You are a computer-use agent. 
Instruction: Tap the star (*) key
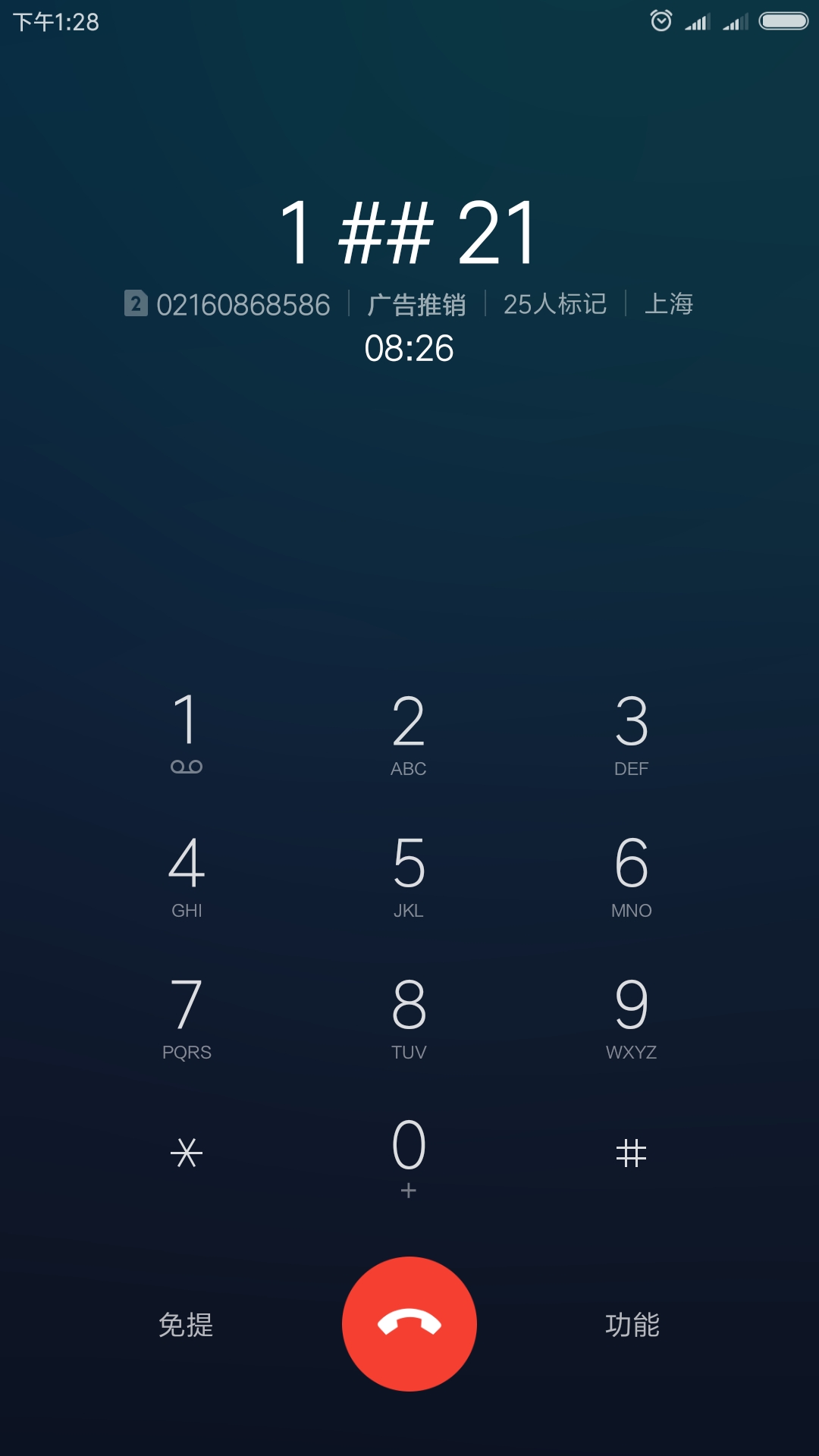coord(187,1153)
